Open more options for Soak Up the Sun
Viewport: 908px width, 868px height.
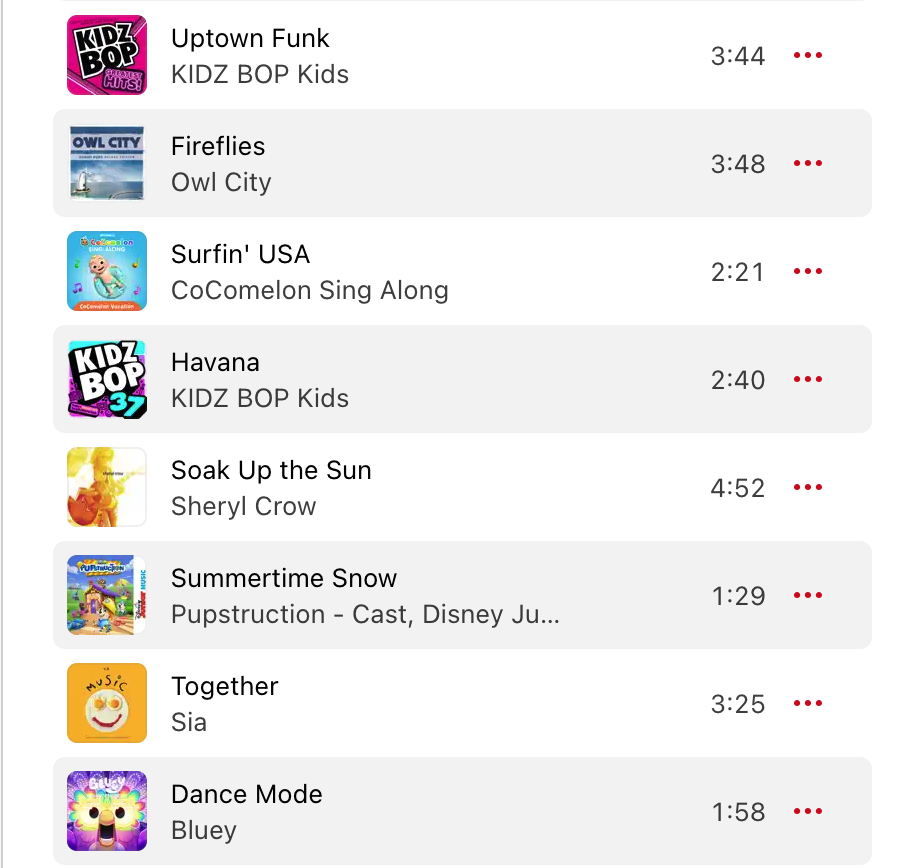[807, 488]
